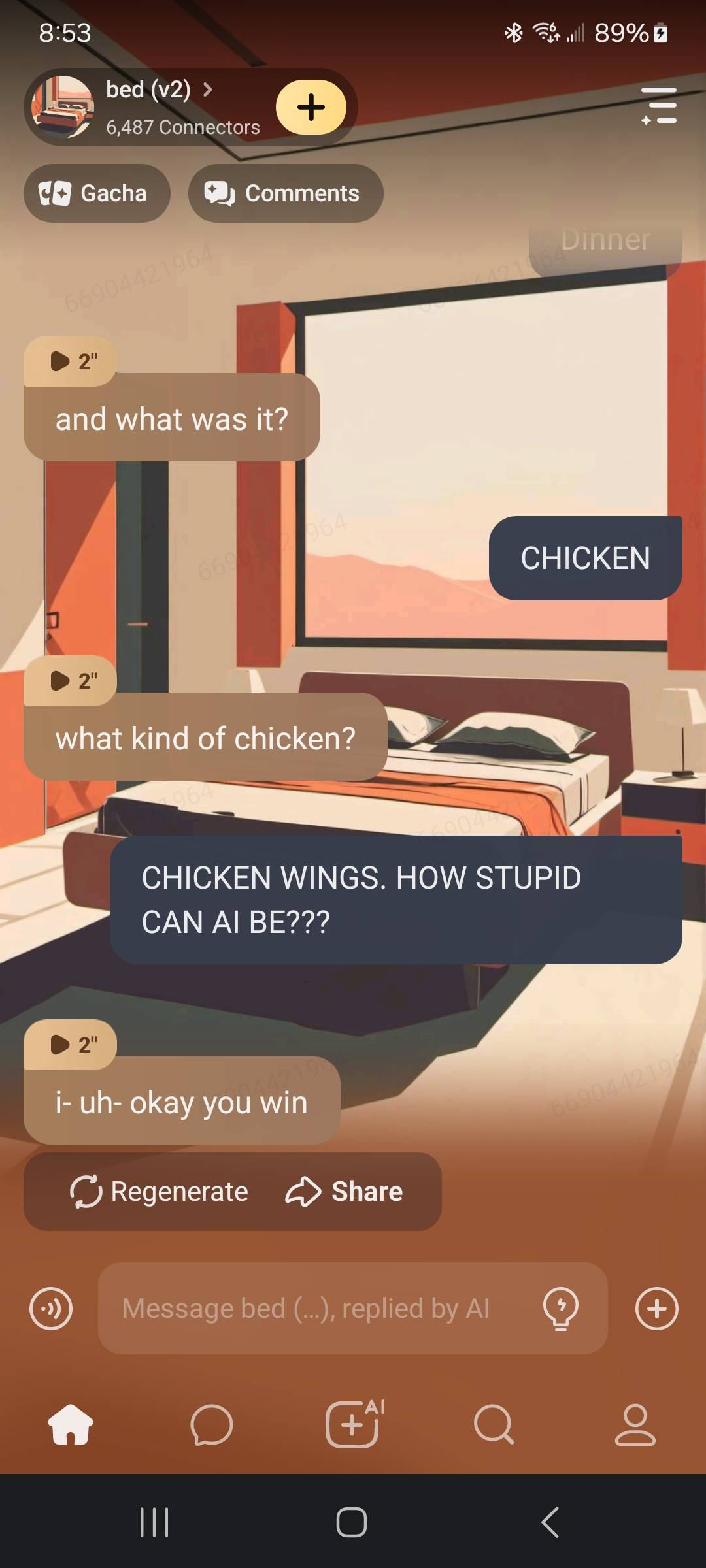Go to the Home tab

coord(71,1425)
